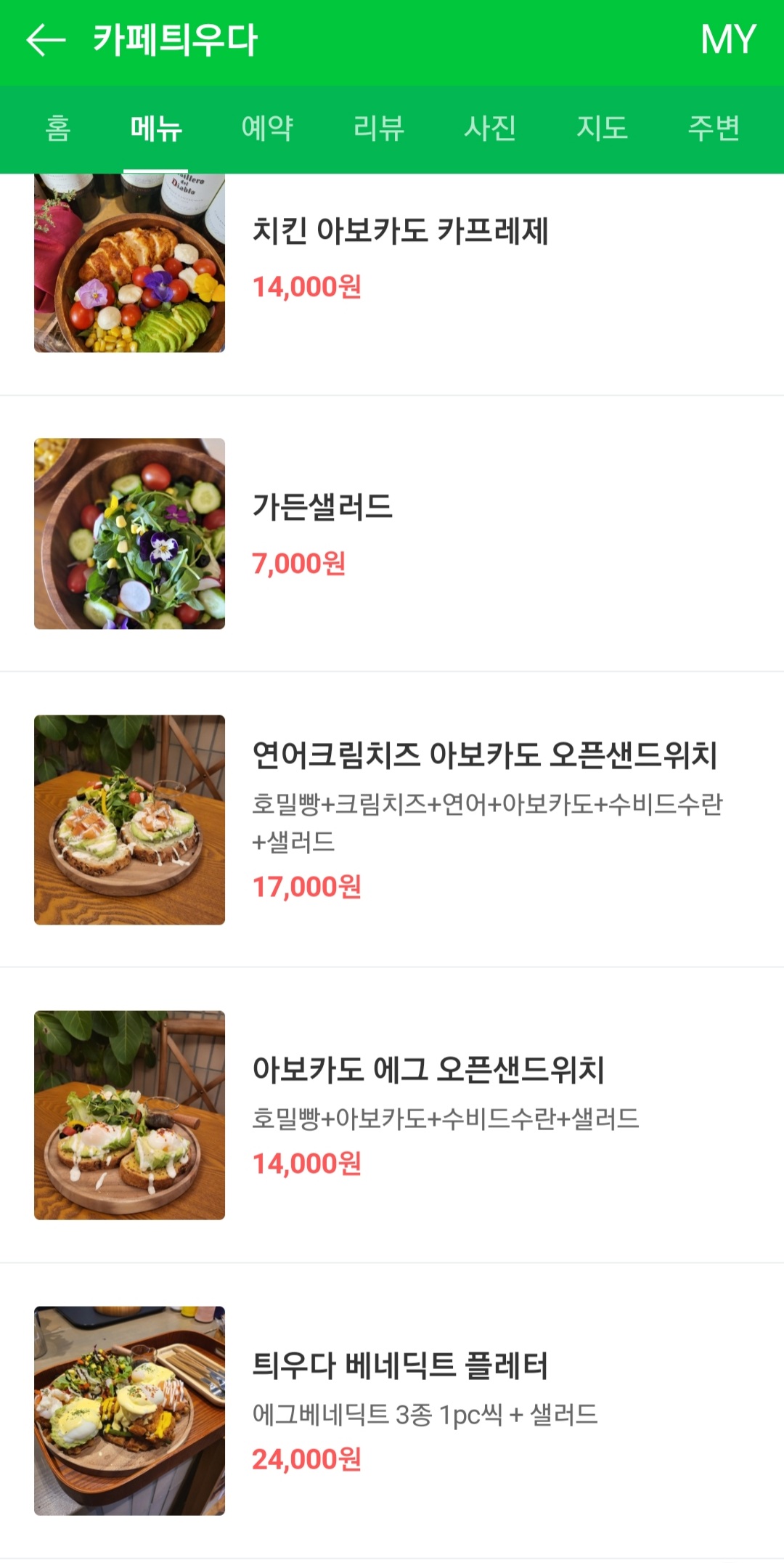Select the 연어크림치즈 아보카도 오픈샌드위치 title
Image resolution: width=784 pixels, height=1563 pixels.
click(486, 756)
